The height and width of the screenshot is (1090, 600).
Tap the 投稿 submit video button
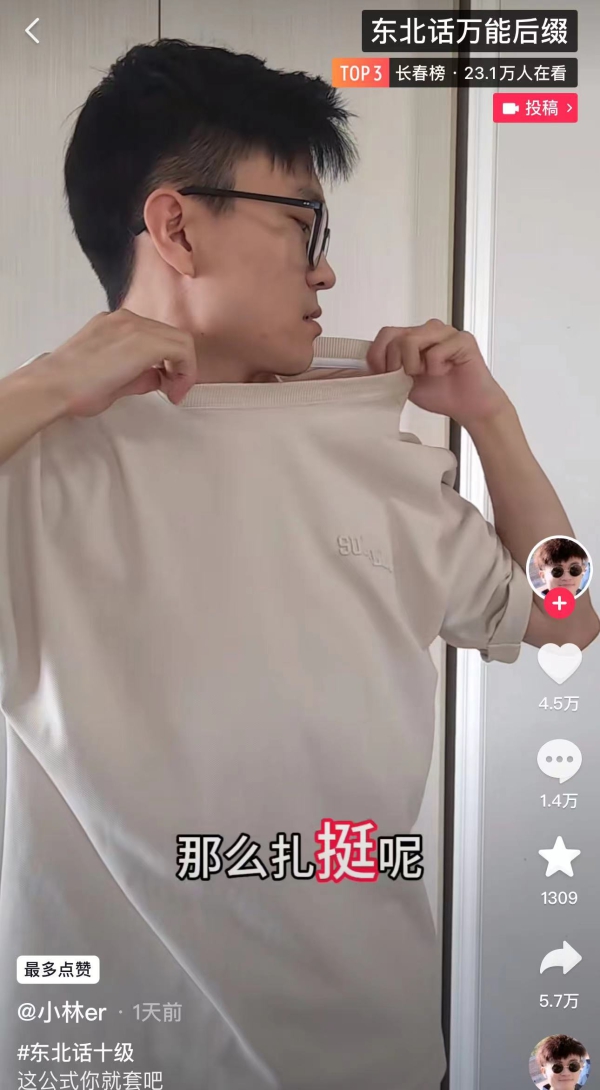(535, 108)
